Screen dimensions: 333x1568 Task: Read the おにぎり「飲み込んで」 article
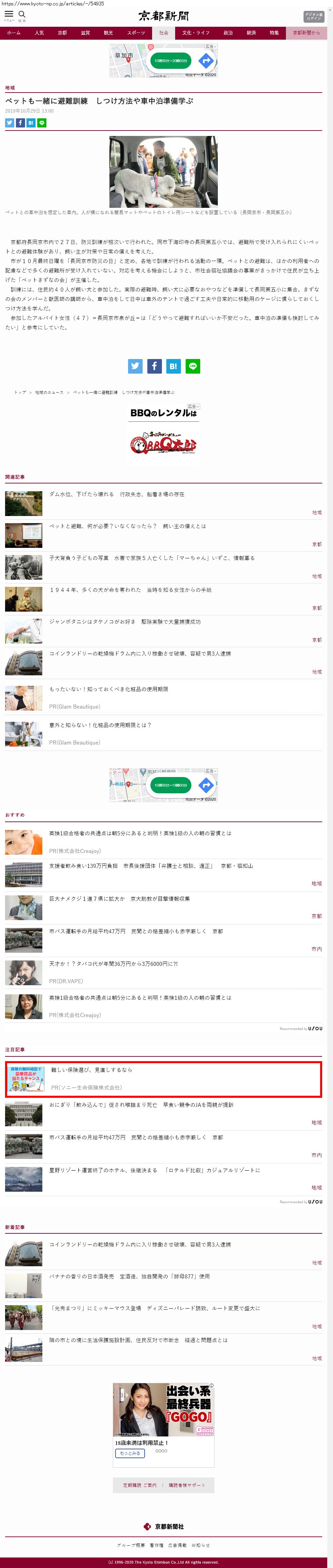tap(141, 1105)
